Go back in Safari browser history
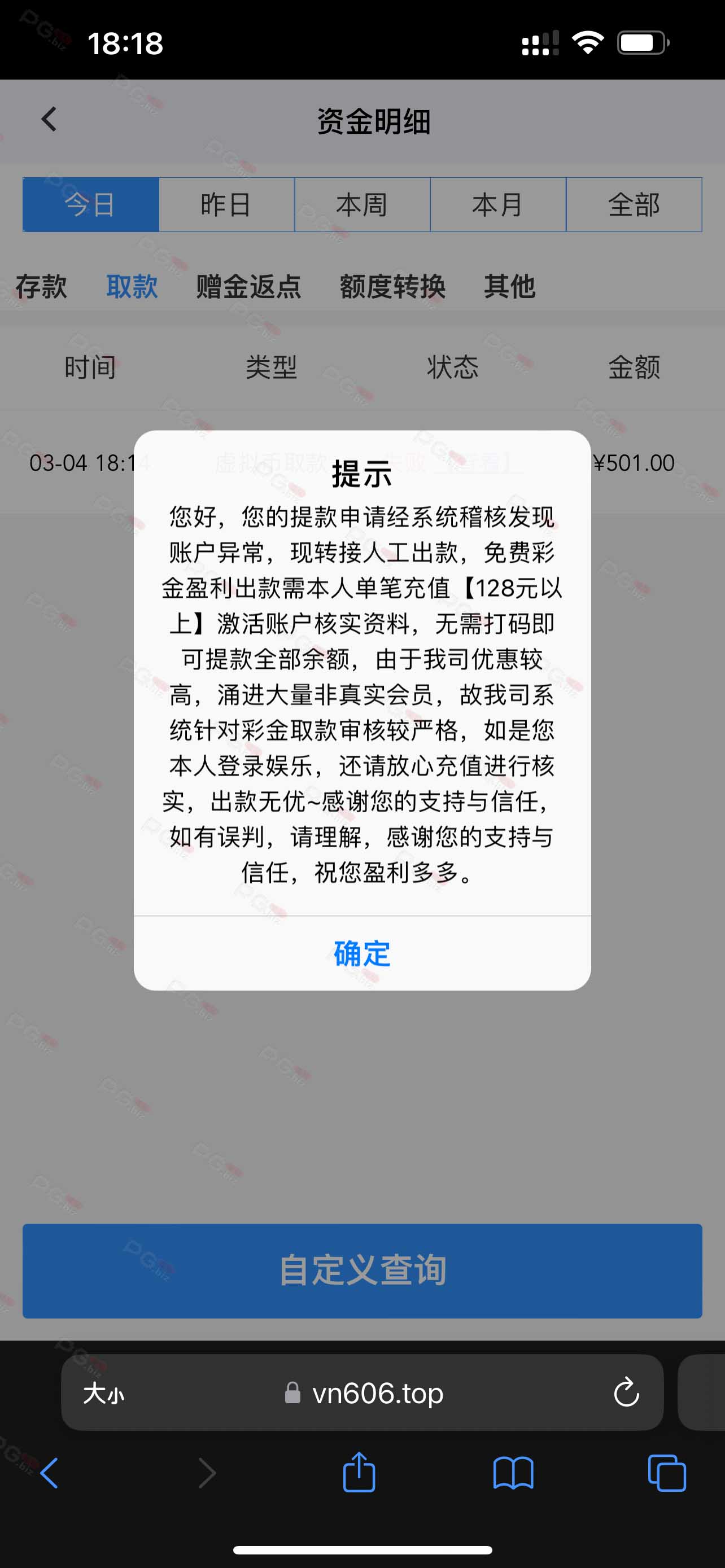 (x=49, y=1473)
